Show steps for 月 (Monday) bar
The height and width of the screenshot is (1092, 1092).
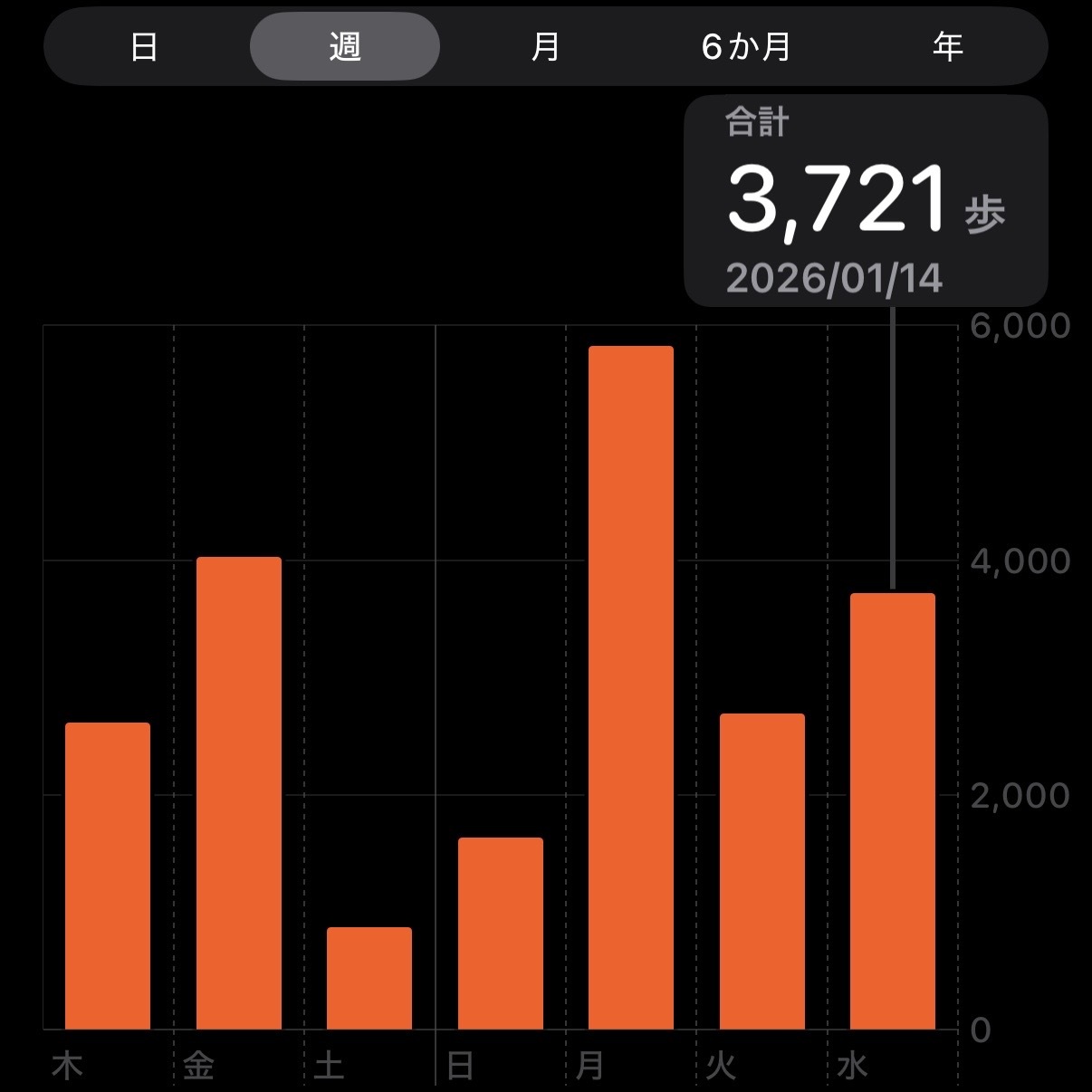click(631, 687)
